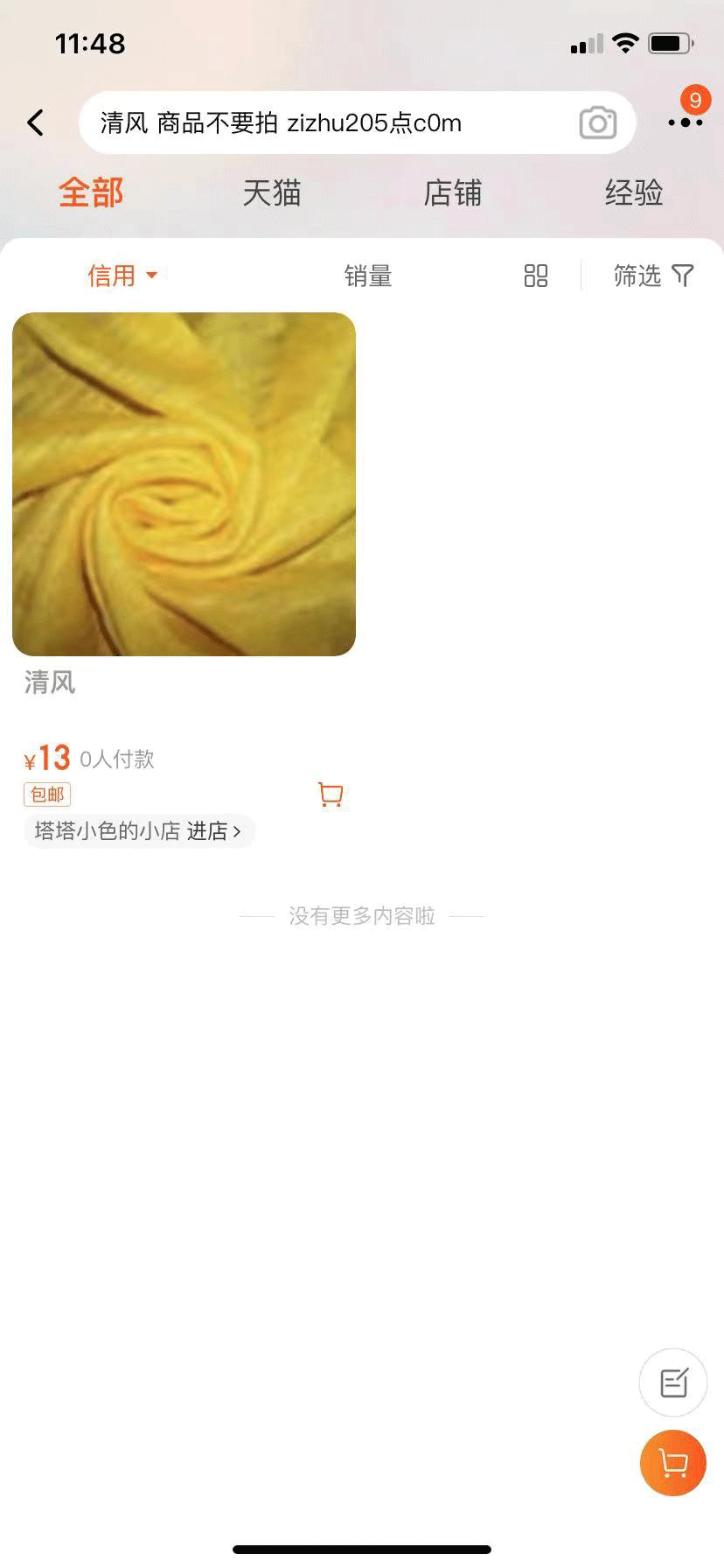Tap the search field with 清风 query

[332, 123]
